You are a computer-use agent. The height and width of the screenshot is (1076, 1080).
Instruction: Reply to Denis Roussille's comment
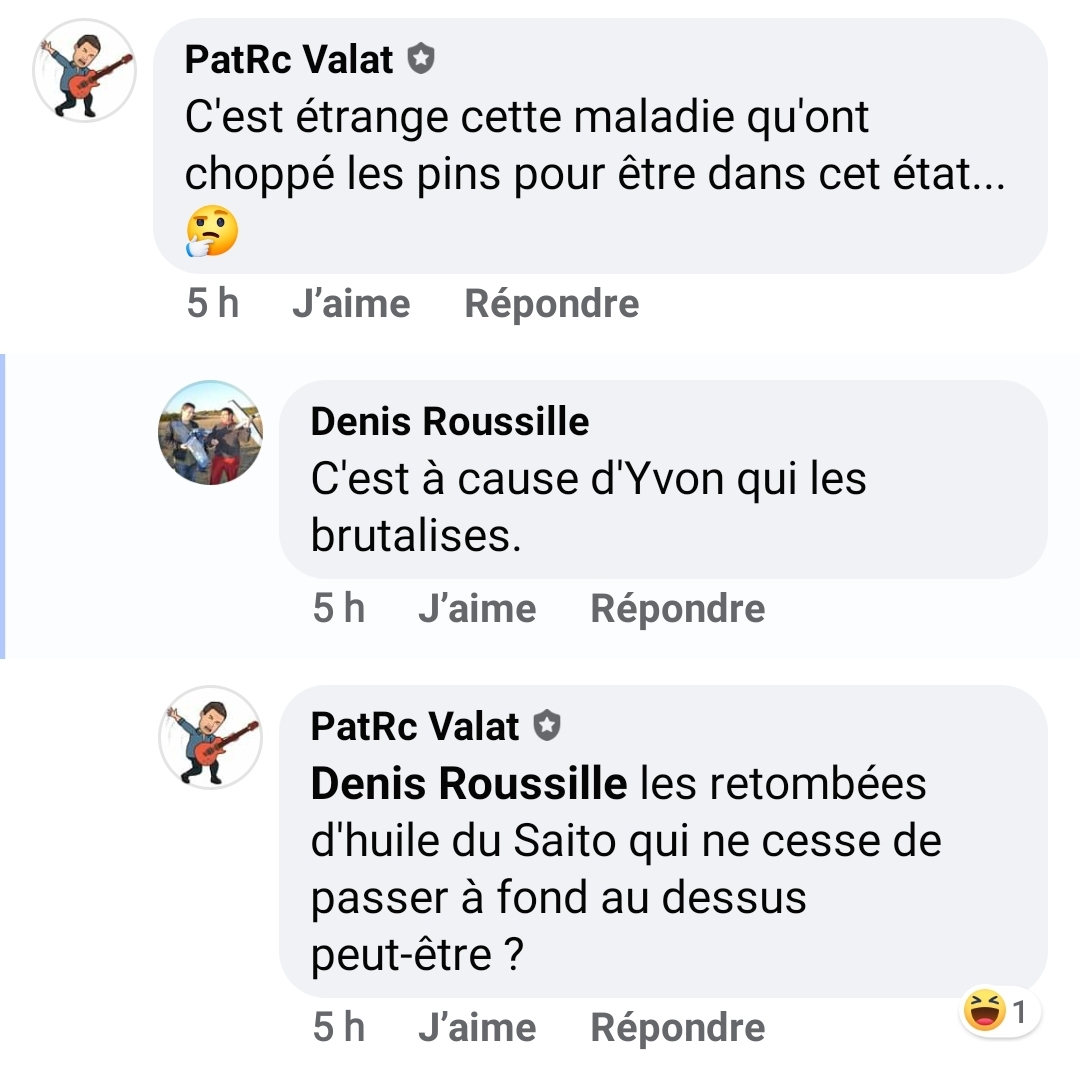click(x=677, y=608)
